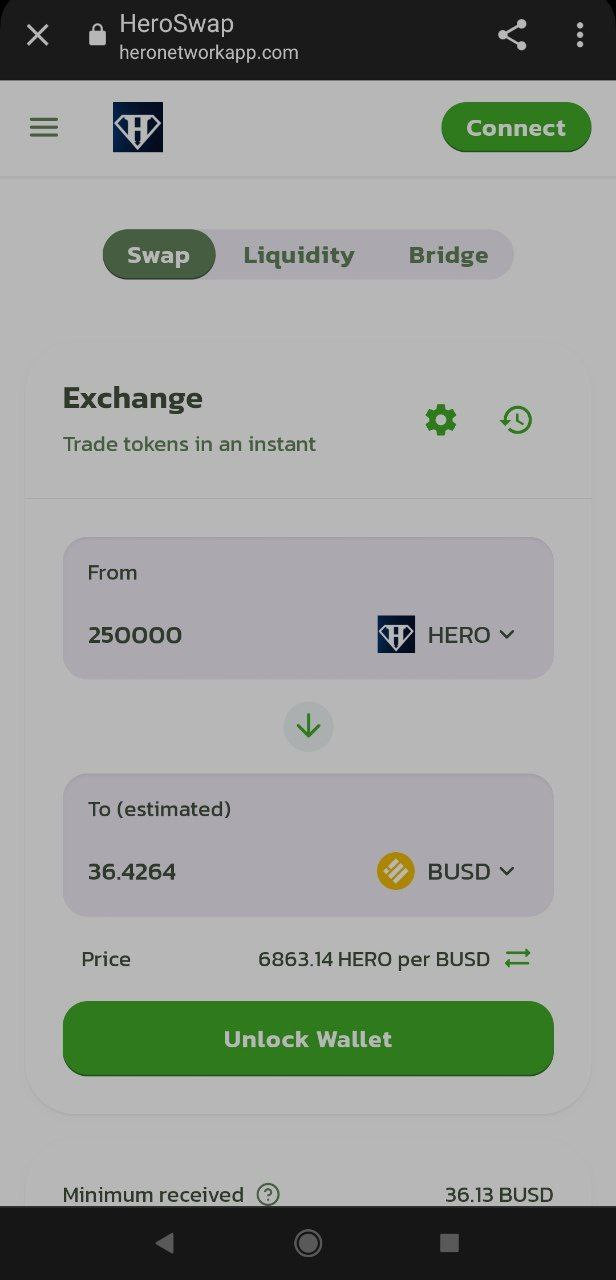Viewport: 616px width, 1280px height.
Task: Open exchange settings gear
Action: point(441,420)
